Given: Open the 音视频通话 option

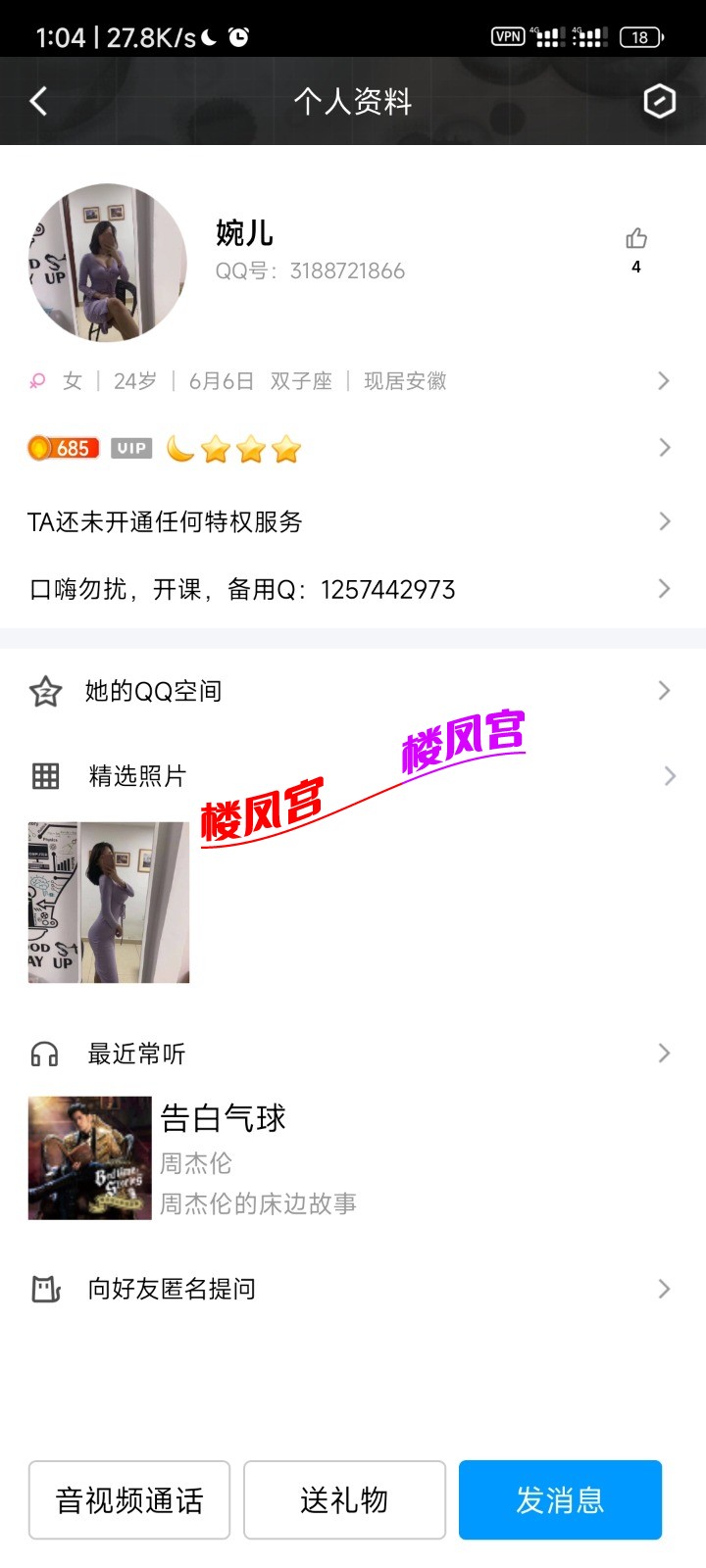Looking at the screenshot, I should coord(128,1499).
